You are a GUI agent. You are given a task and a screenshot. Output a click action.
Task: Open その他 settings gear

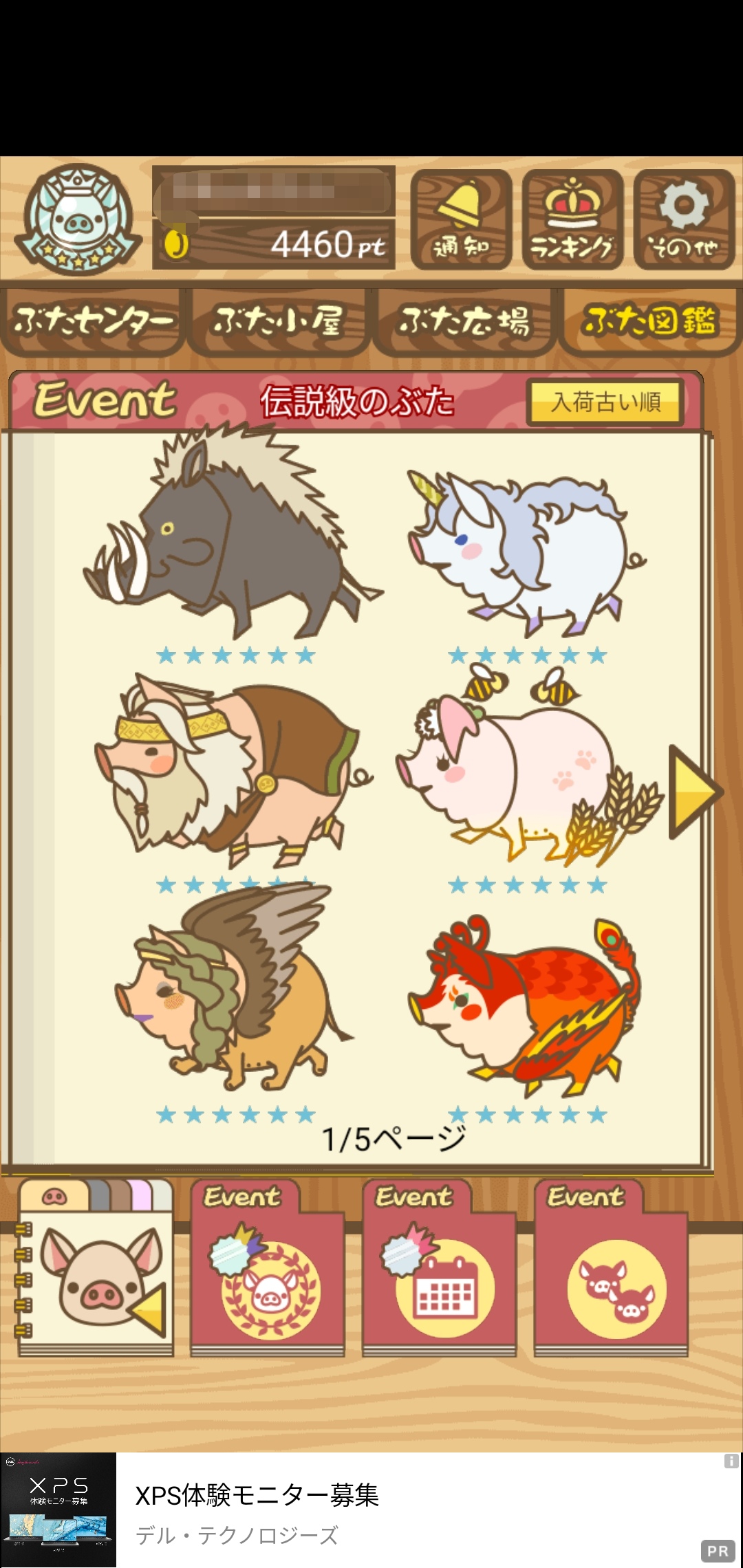684,219
